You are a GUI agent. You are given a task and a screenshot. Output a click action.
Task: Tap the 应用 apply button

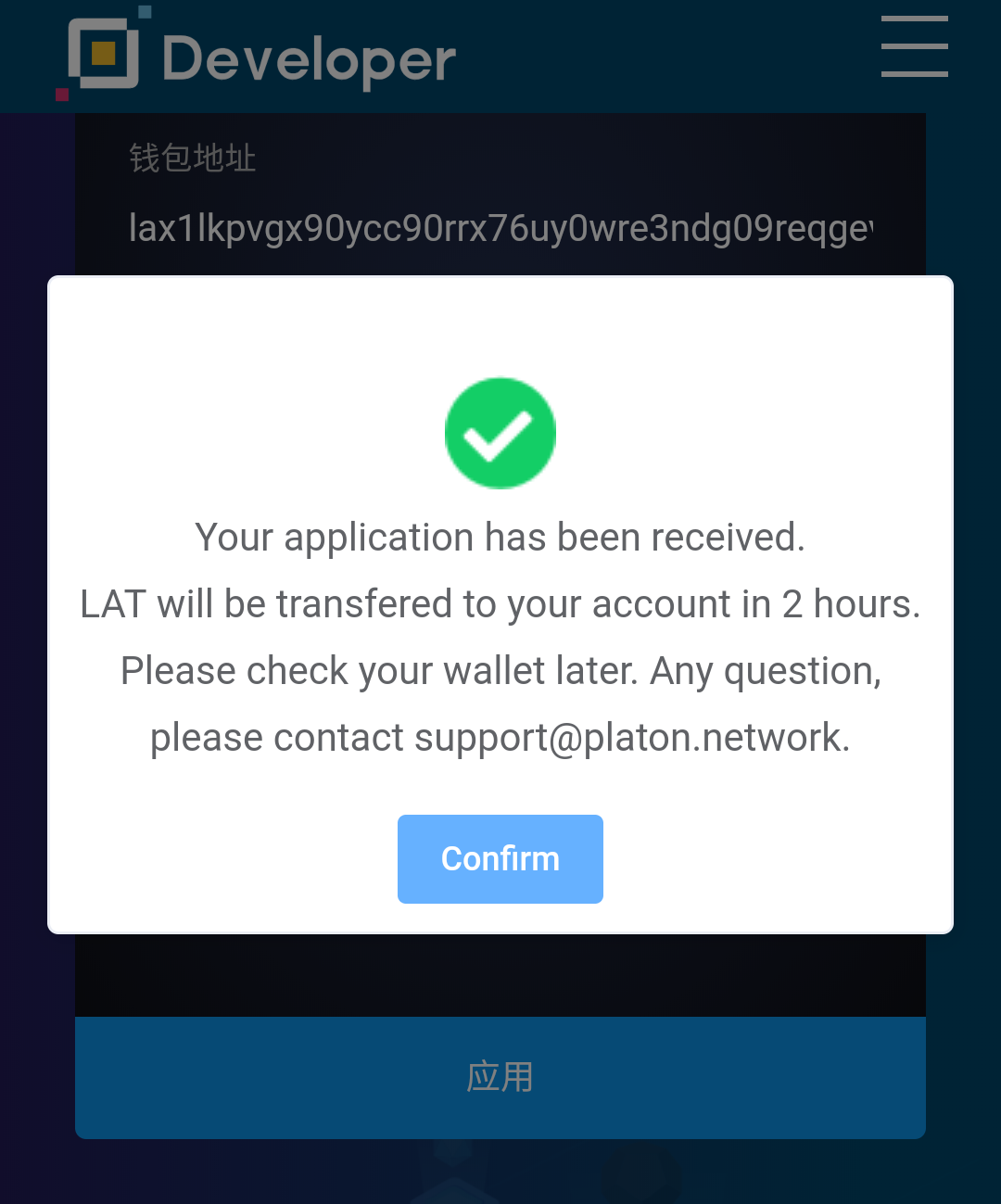tap(500, 1077)
